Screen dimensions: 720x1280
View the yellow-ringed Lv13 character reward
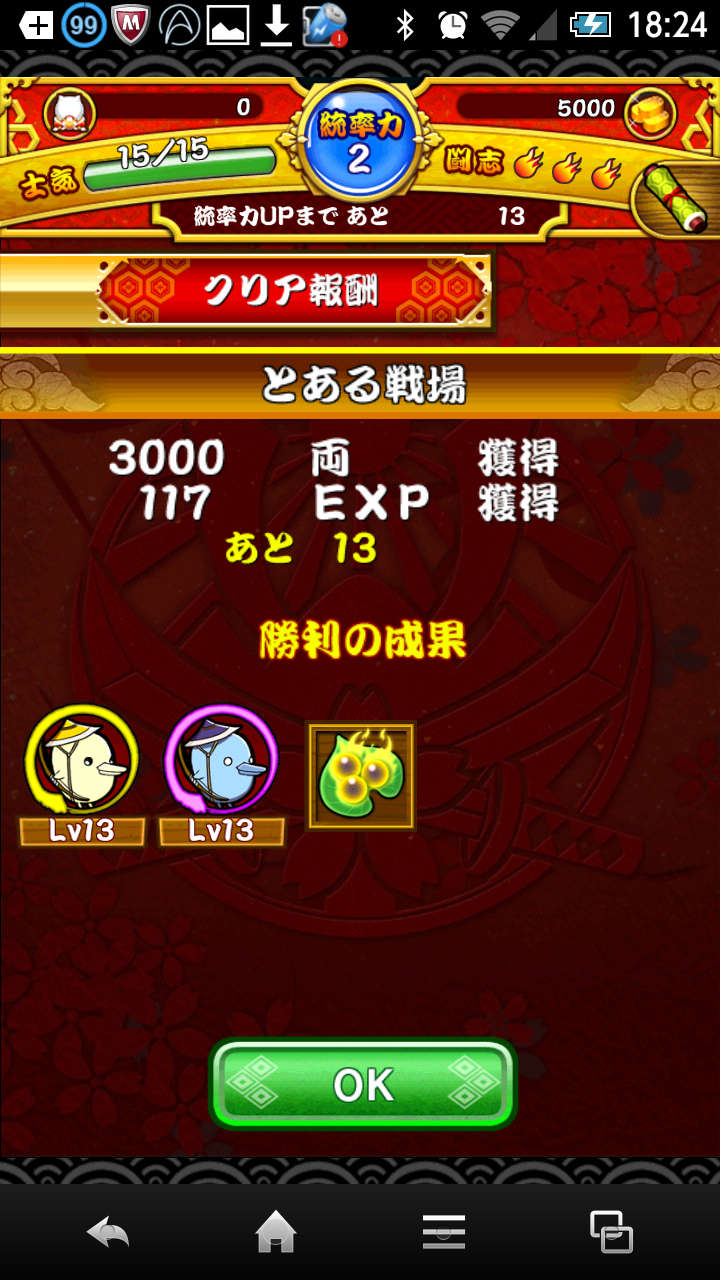[x=82, y=762]
